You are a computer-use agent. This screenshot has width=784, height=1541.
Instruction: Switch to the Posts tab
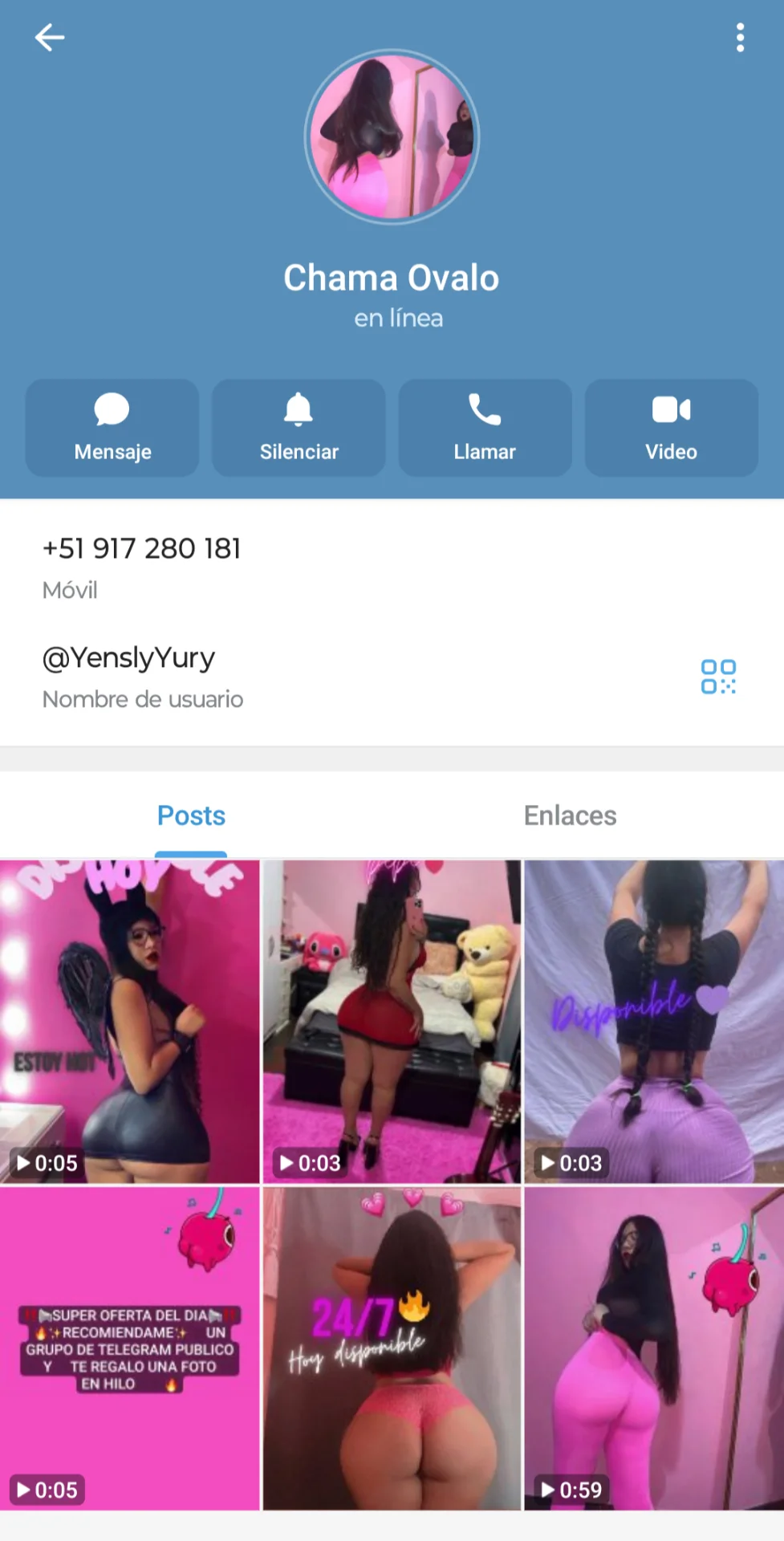pyautogui.click(x=191, y=815)
